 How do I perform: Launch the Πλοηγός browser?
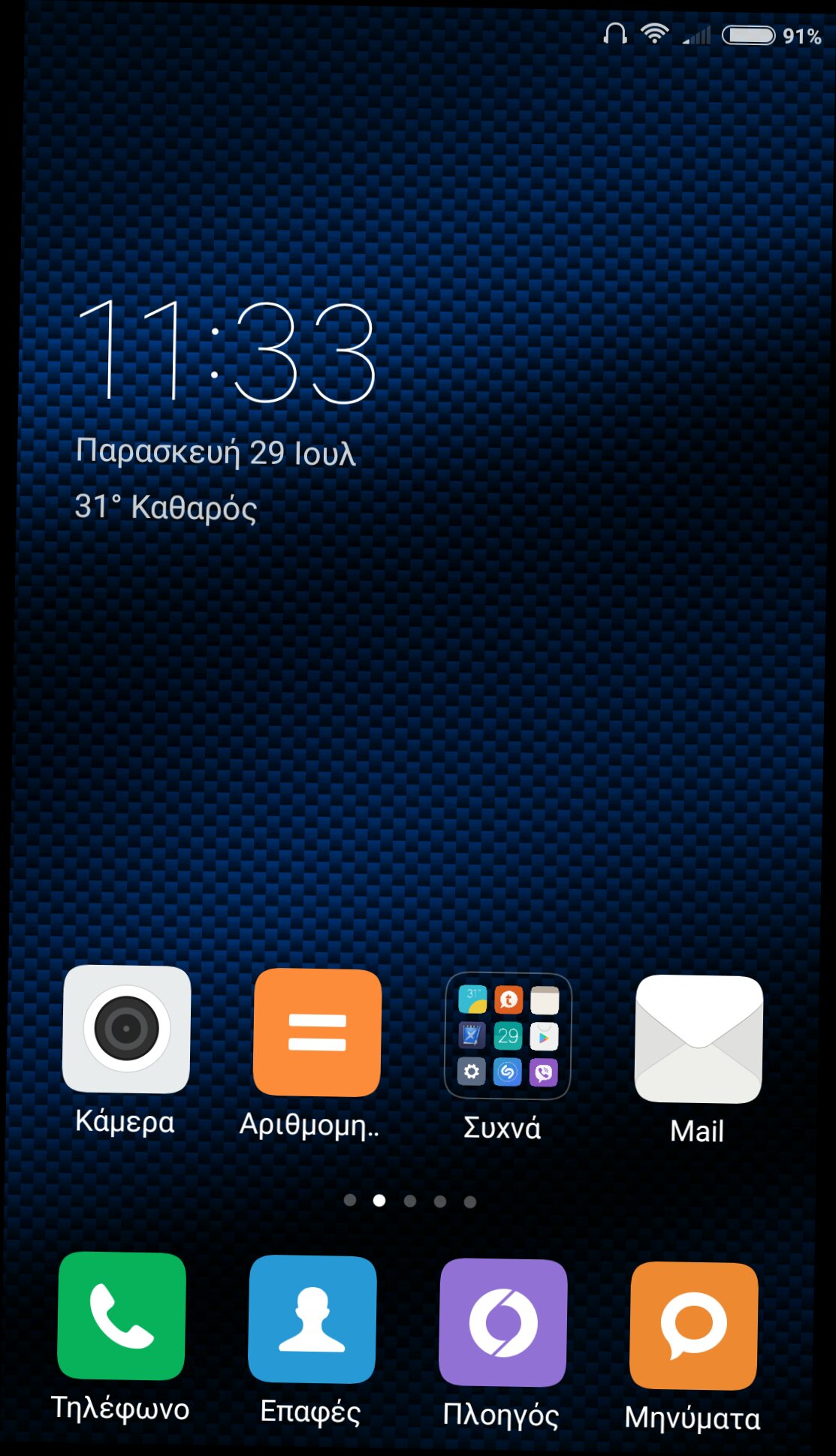tap(503, 1322)
